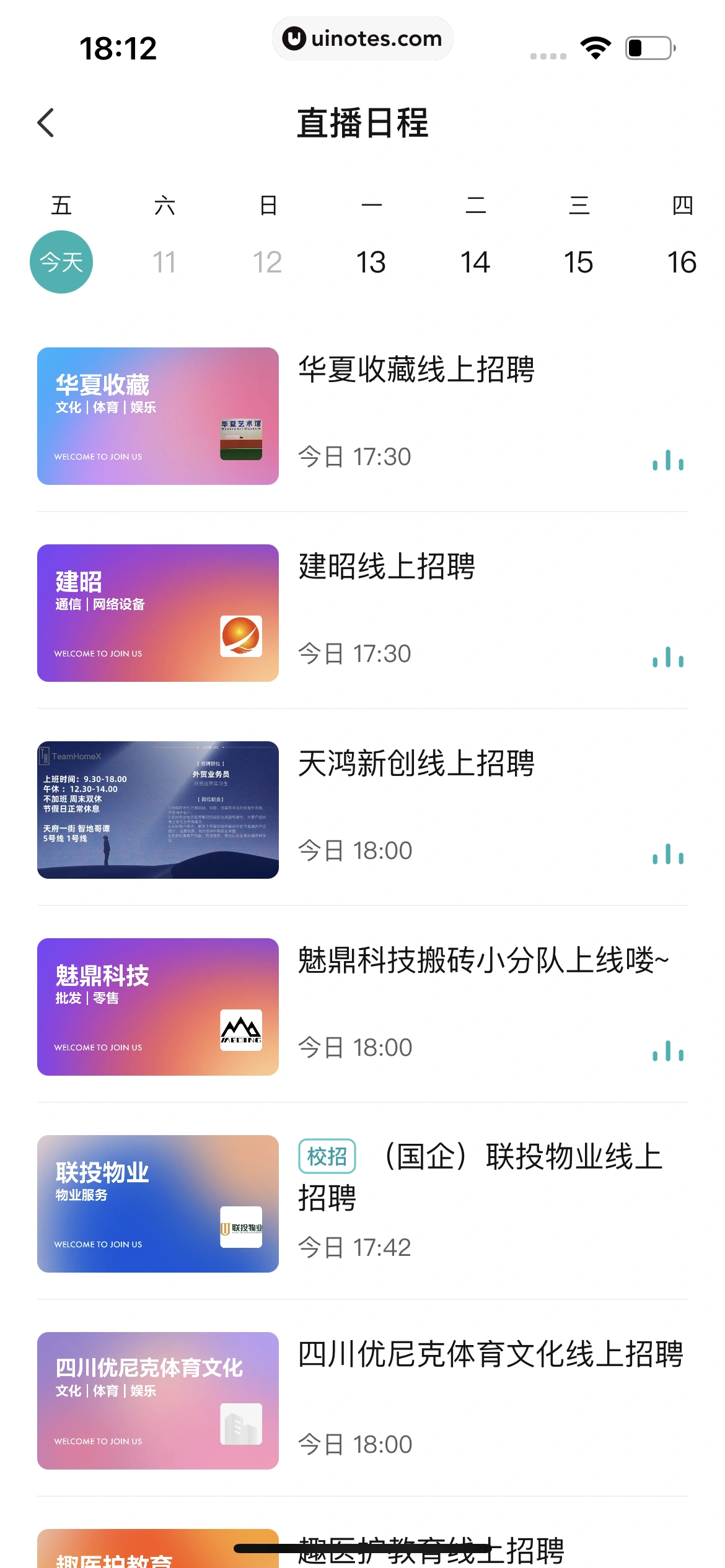Image resolution: width=725 pixels, height=1568 pixels.
Task: Tap the back arrow to leave 直播日程
Action: (45, 123)
